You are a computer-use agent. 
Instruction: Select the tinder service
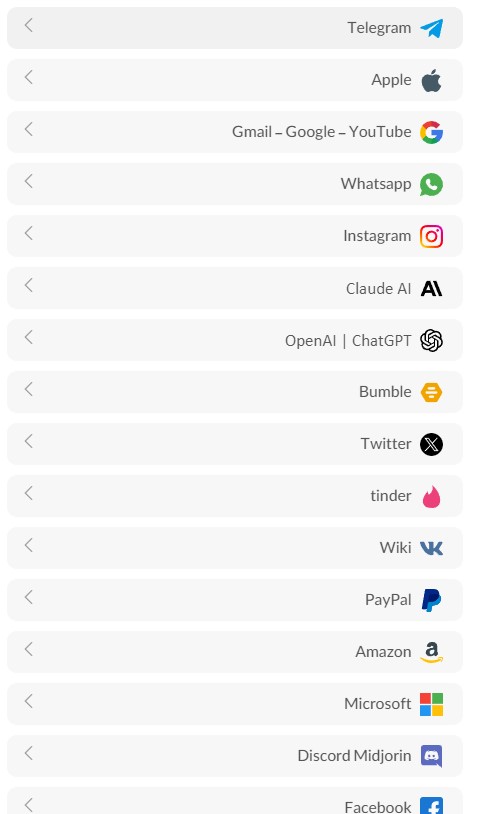click(x=235, y=496)
